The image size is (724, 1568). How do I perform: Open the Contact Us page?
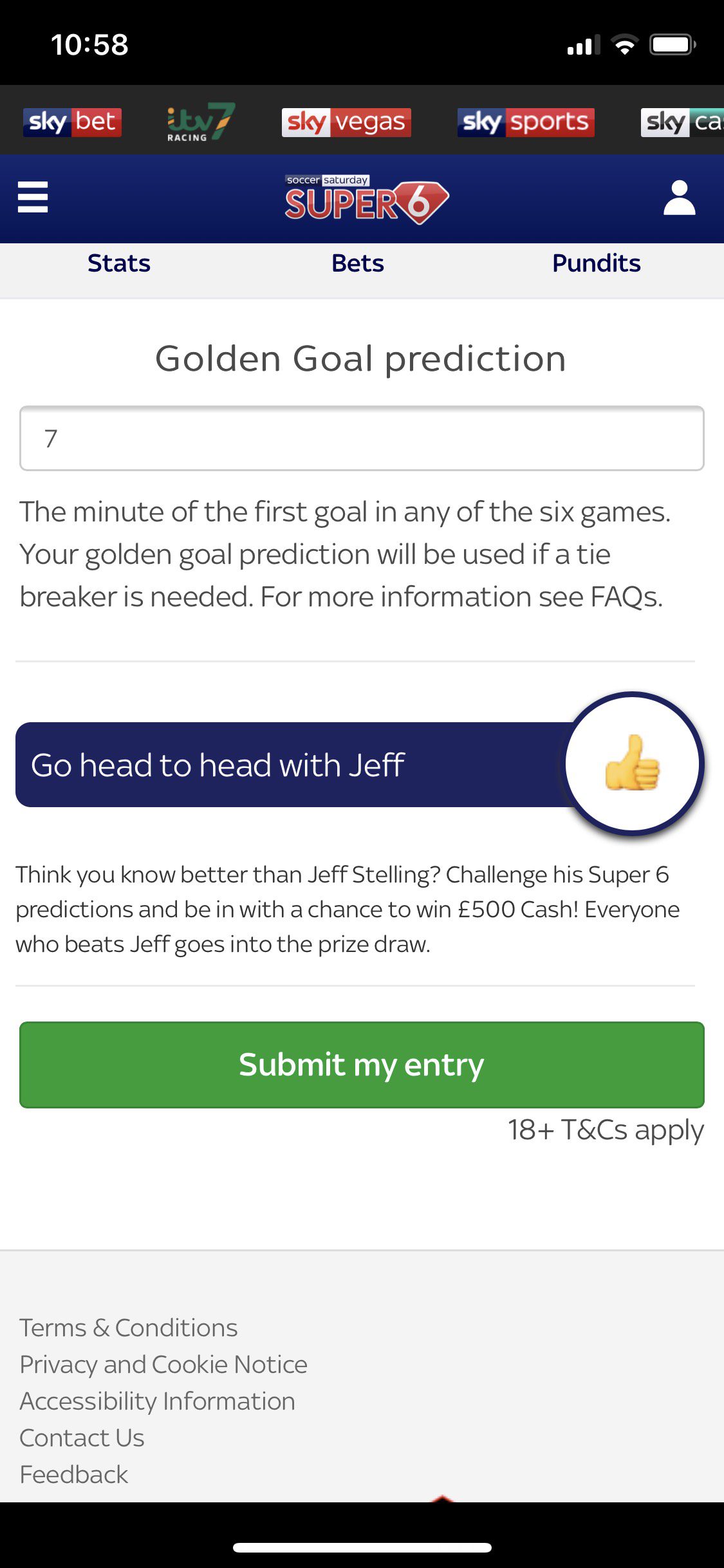[x=82, y=1438]
